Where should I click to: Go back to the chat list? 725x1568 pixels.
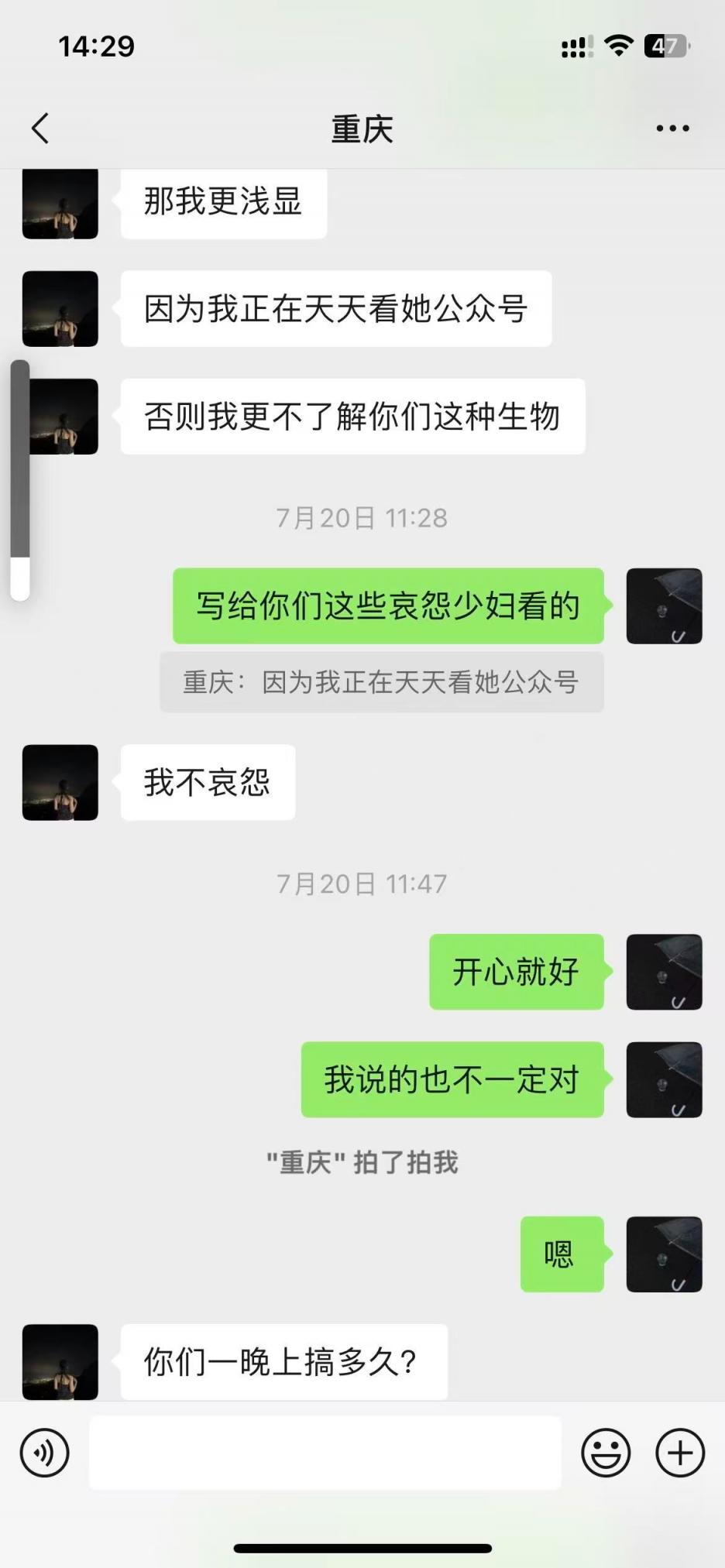tap(40, 129)
